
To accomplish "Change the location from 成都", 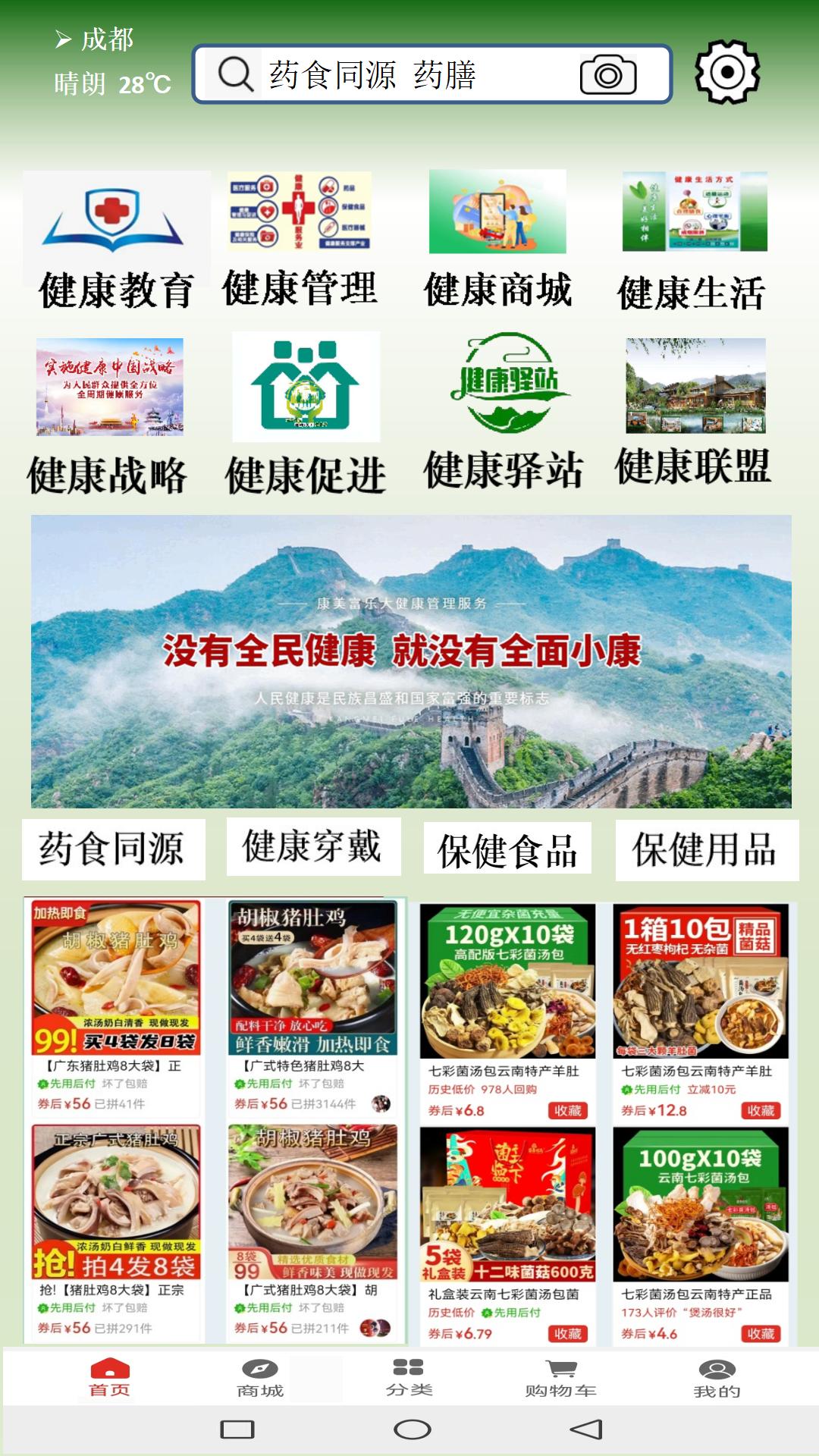I will [95, 39].
